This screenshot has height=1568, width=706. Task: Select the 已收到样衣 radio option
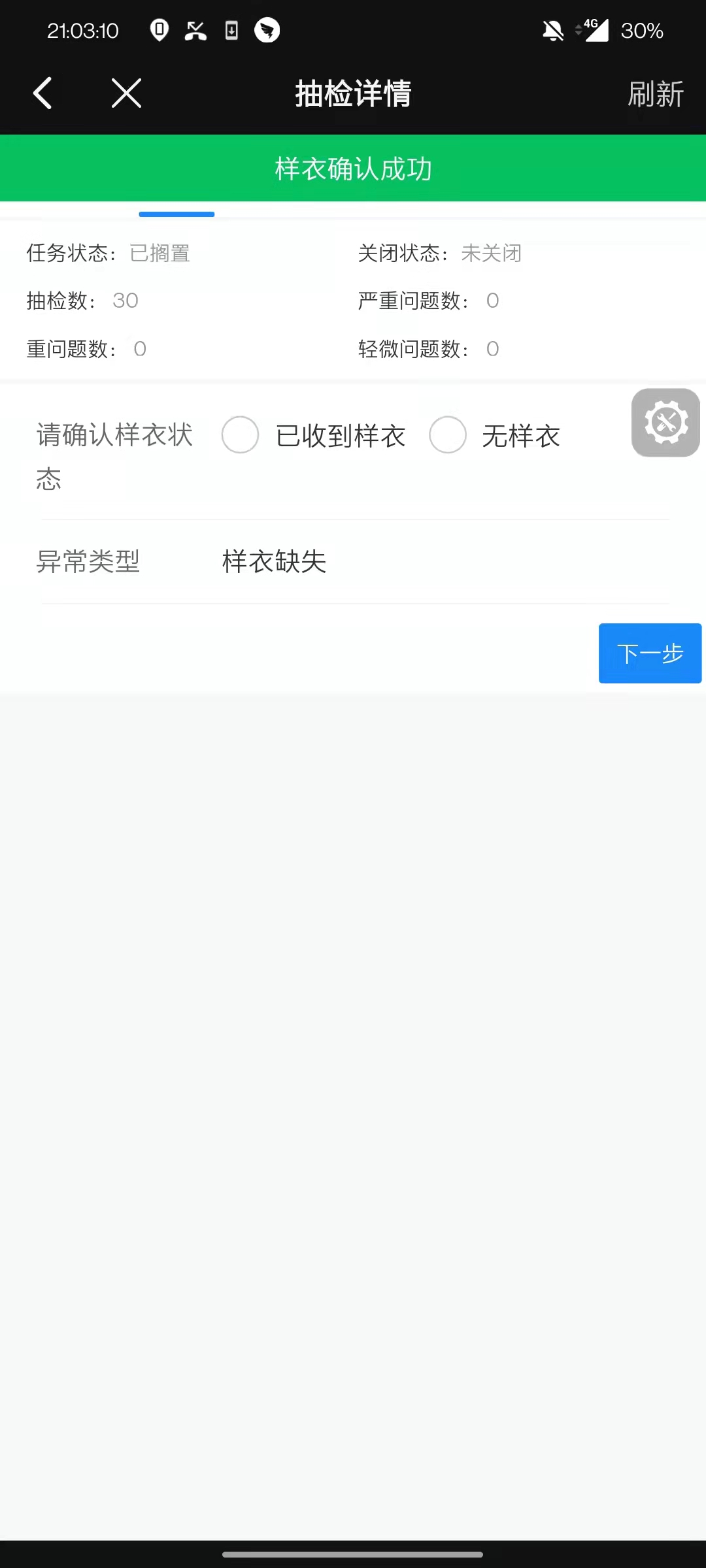click(241, 435)
